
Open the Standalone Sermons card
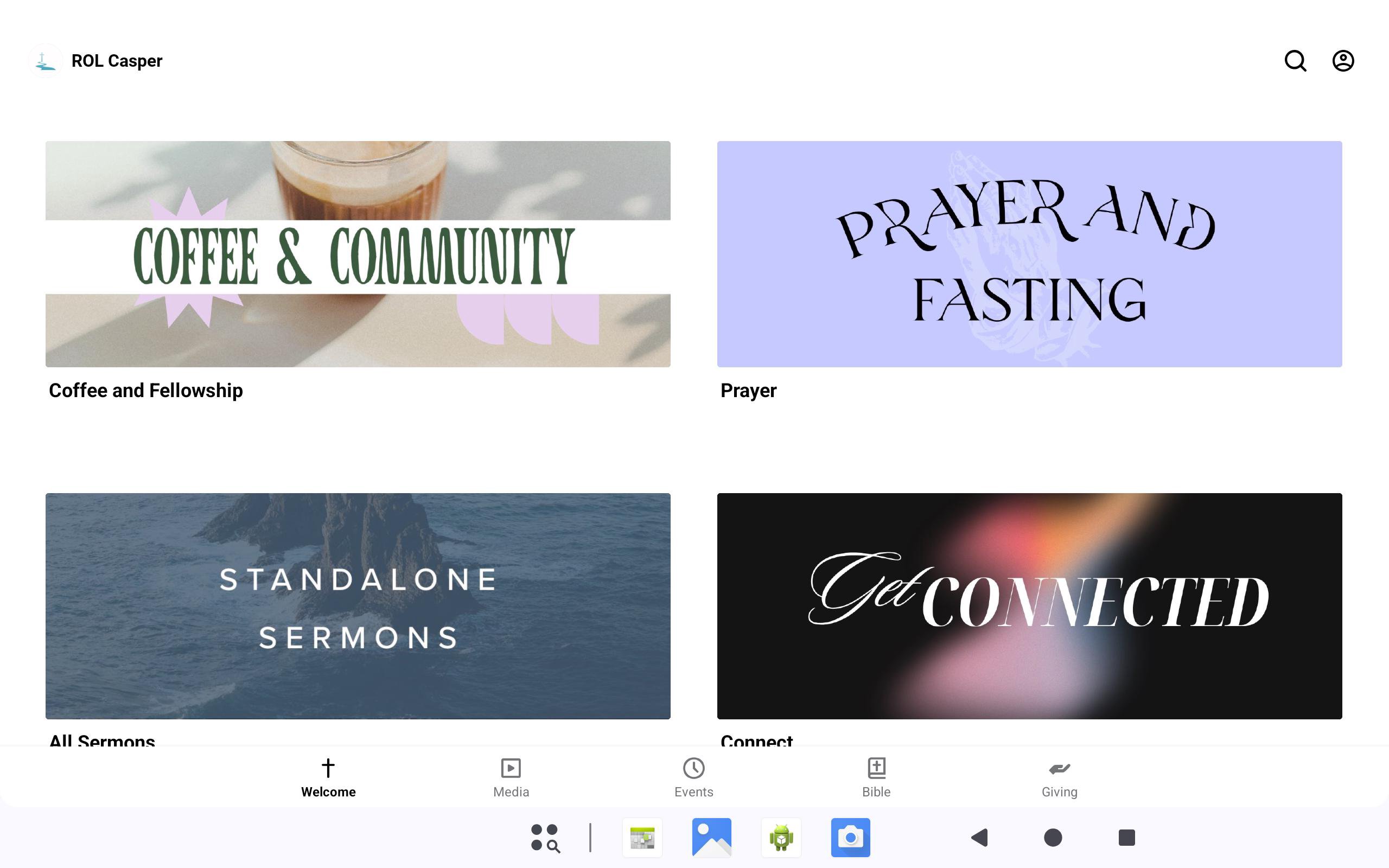coord(358,605)
